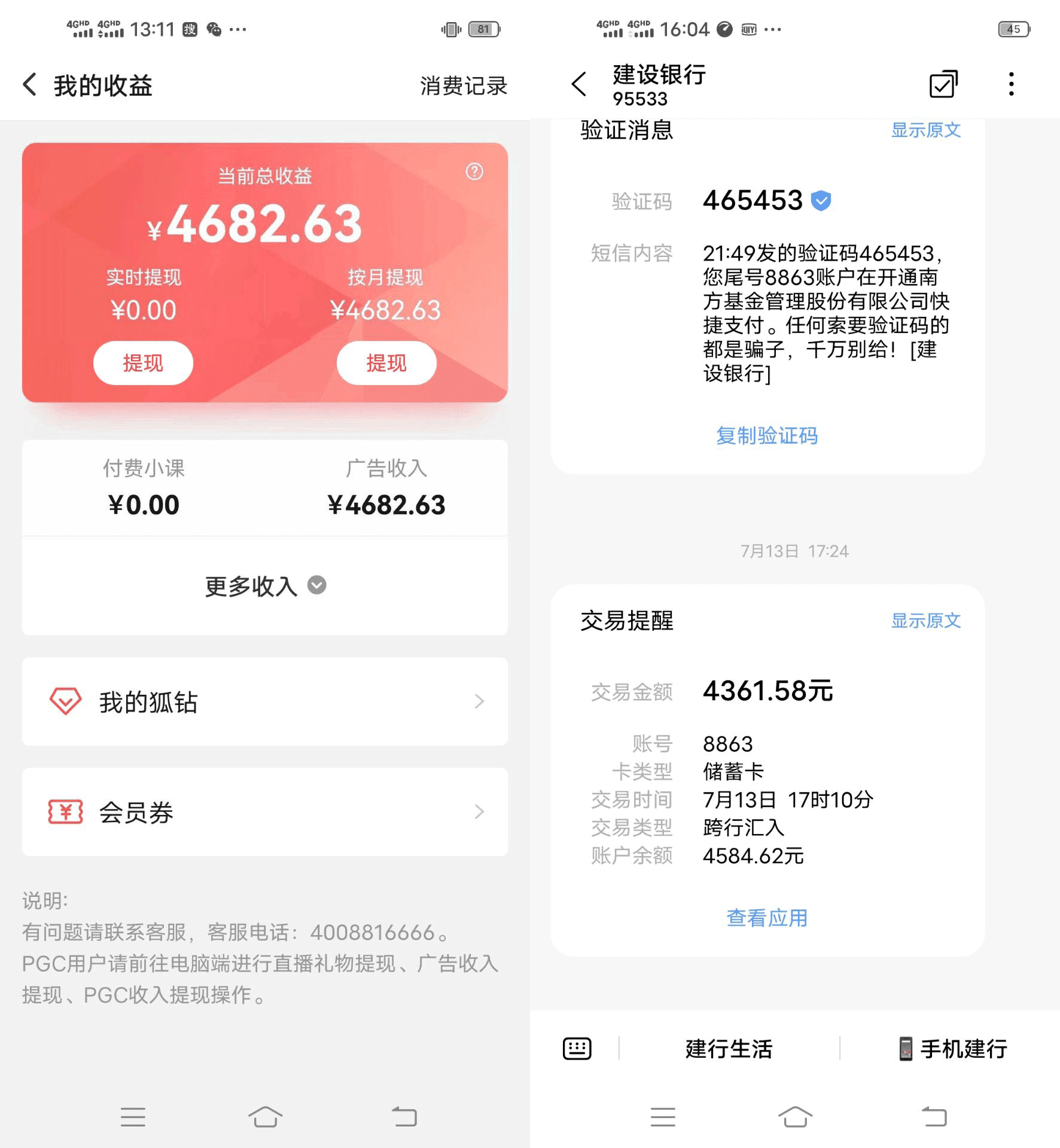Show original text of 验证消息
This screenshot has height=1148, width=1060.
(925, 130)
